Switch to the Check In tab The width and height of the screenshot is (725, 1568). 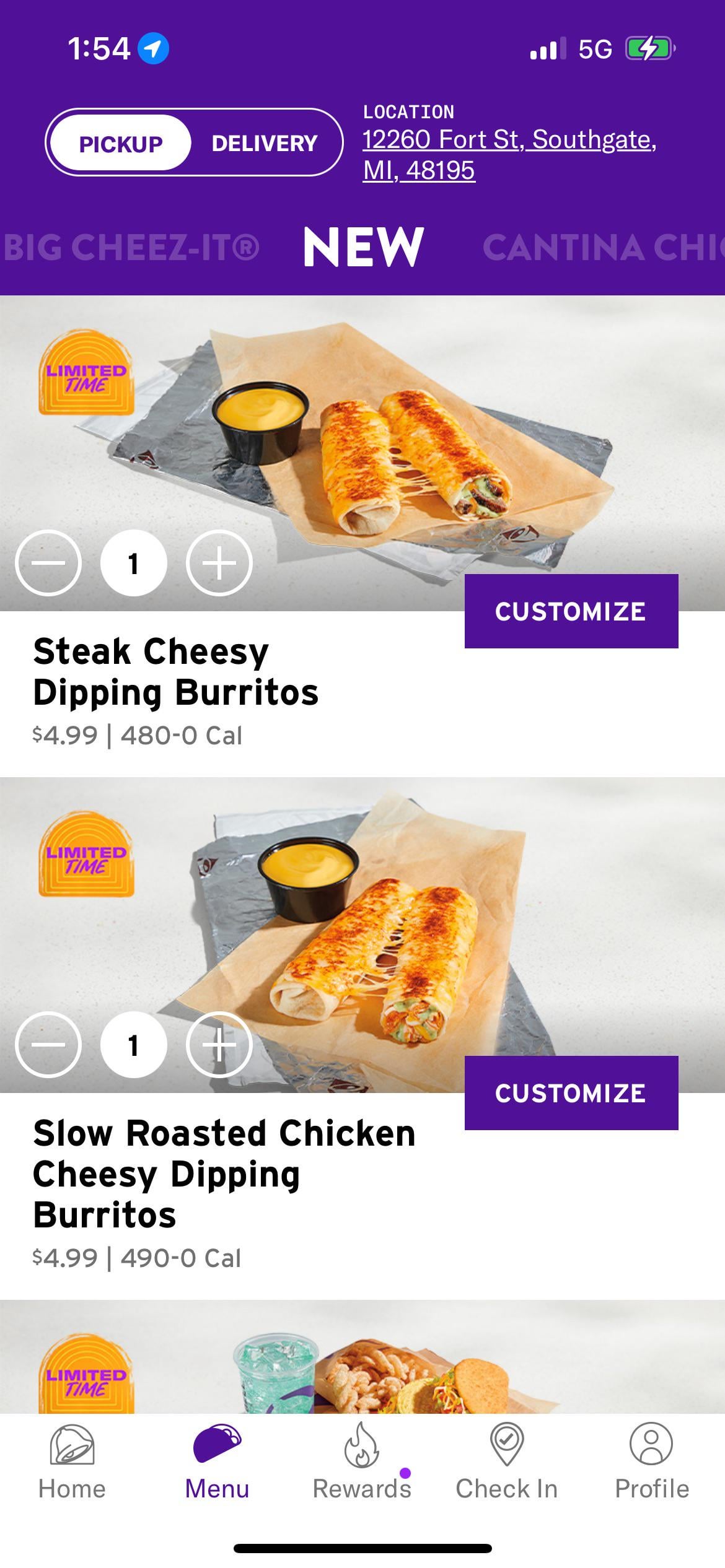coord(507,1461)
